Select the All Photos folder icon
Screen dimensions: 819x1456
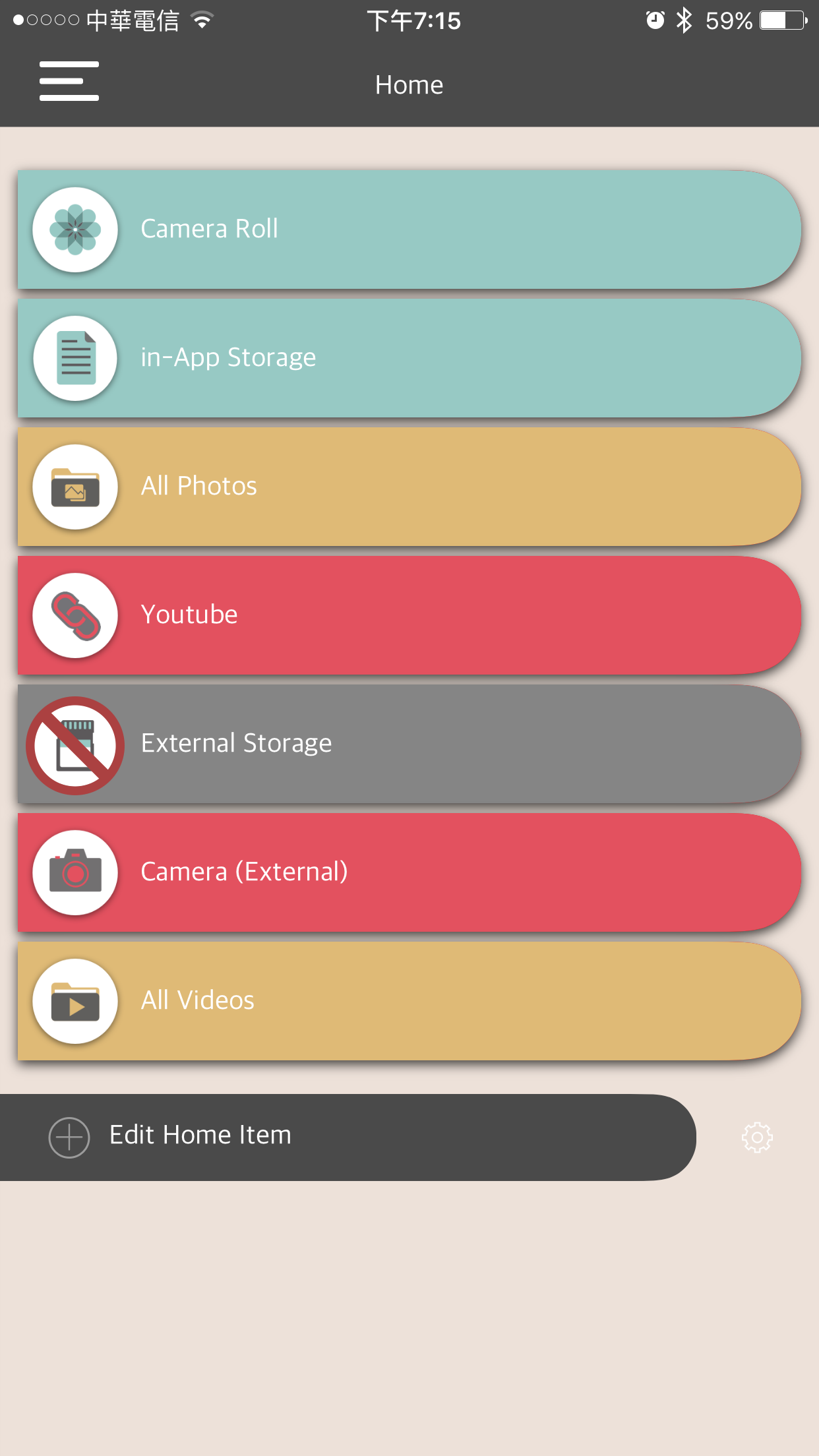tap(75, 486)
